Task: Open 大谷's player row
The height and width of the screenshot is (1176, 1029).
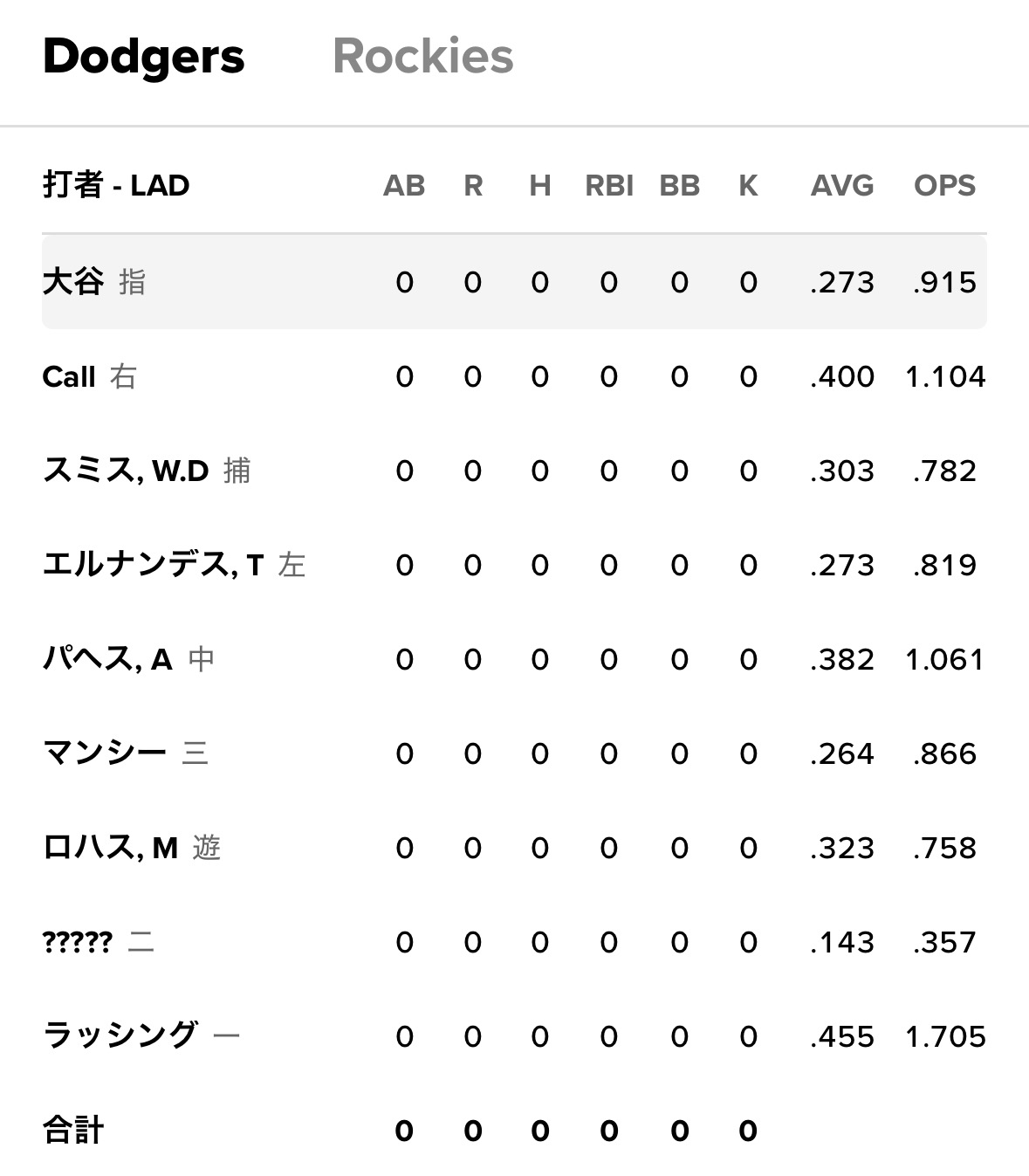Action: coord(73,282)
